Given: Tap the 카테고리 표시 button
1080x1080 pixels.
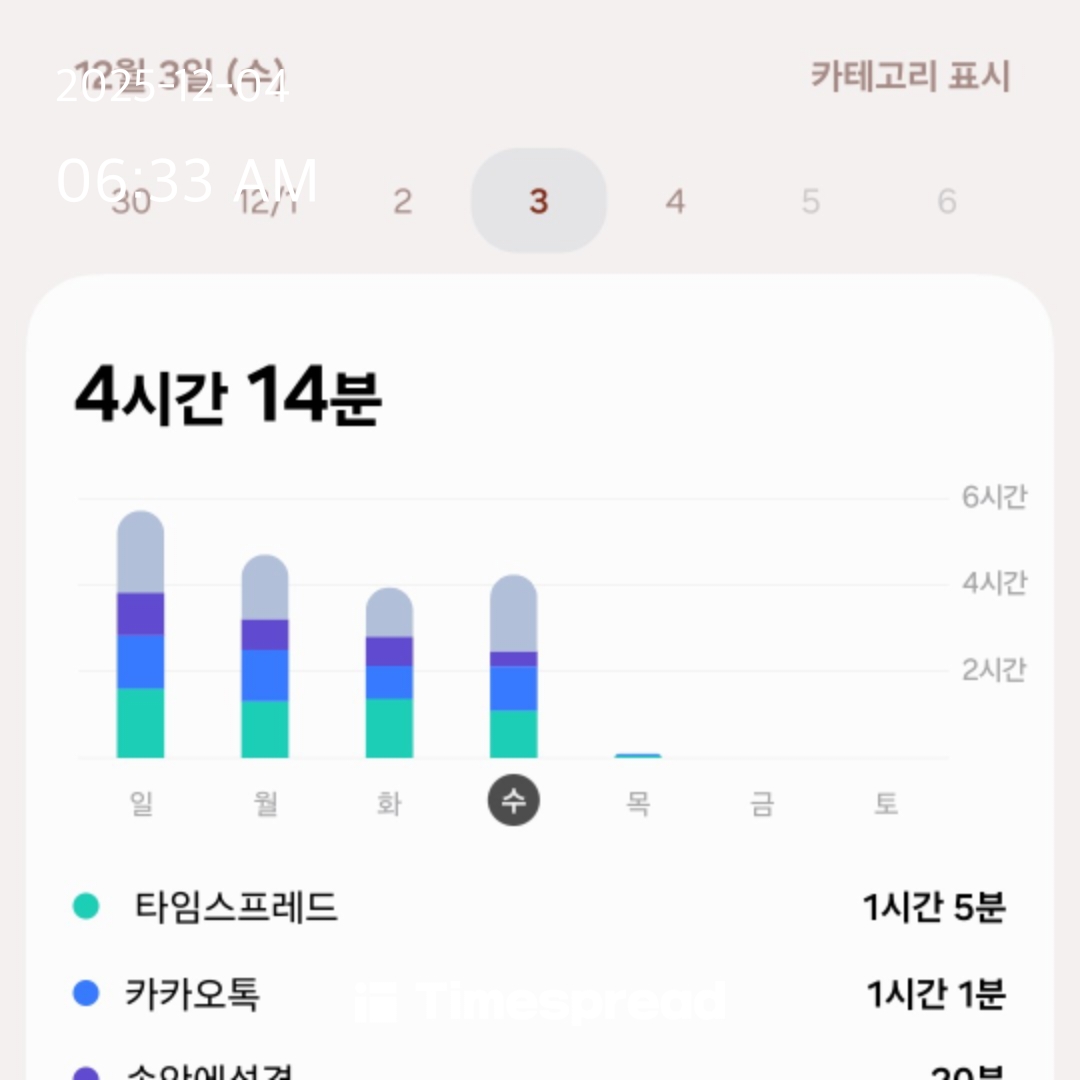Looking at the screenshot, I should point(910,77).
